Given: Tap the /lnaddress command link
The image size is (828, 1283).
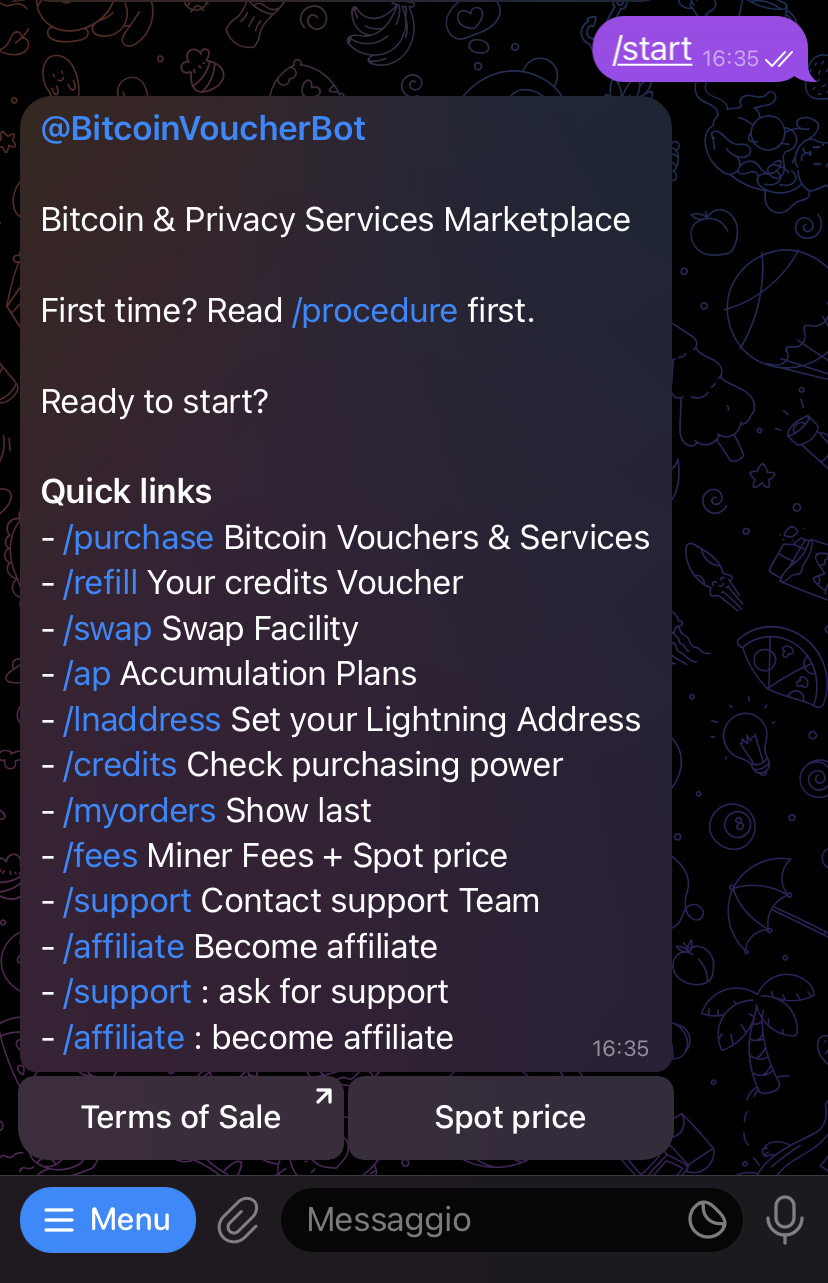Looking at the screenshot, I should [x=141, y=720].
